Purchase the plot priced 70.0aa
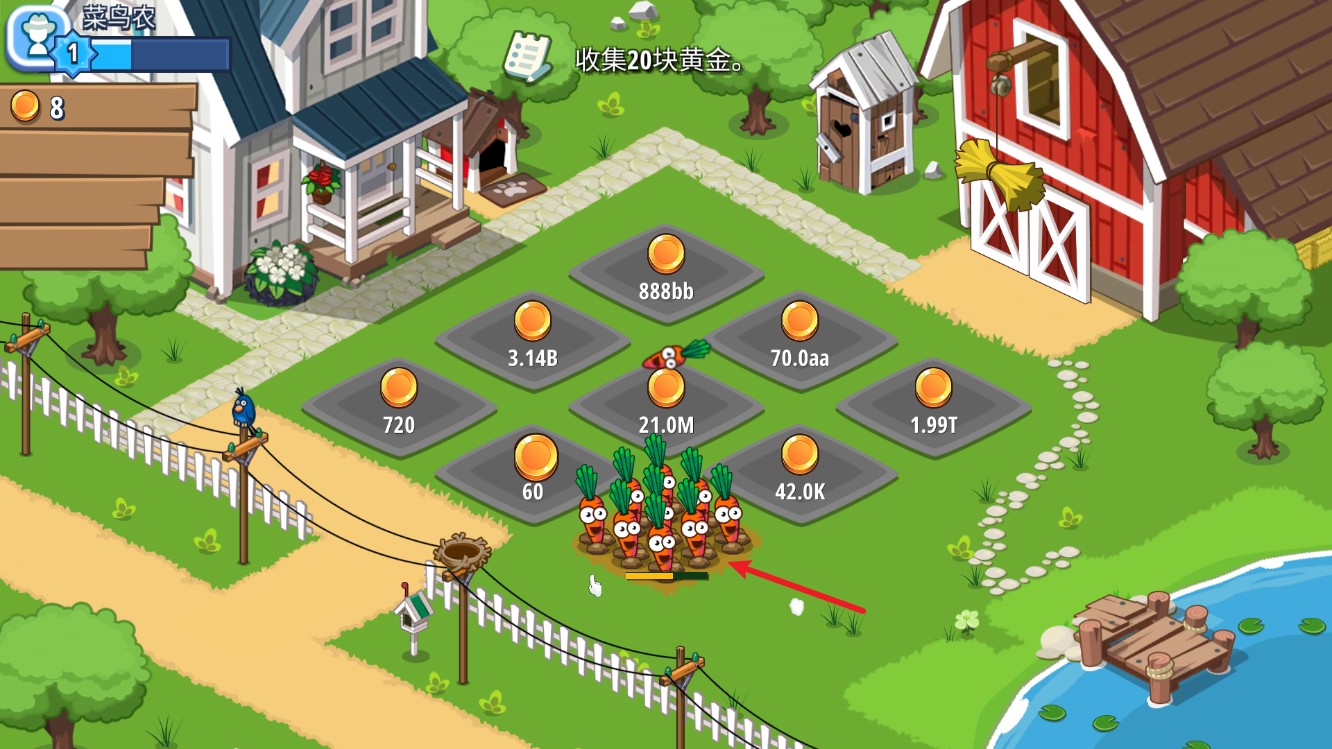The height and width of the screenshot is (749, 1332). [x=800, y=338]
